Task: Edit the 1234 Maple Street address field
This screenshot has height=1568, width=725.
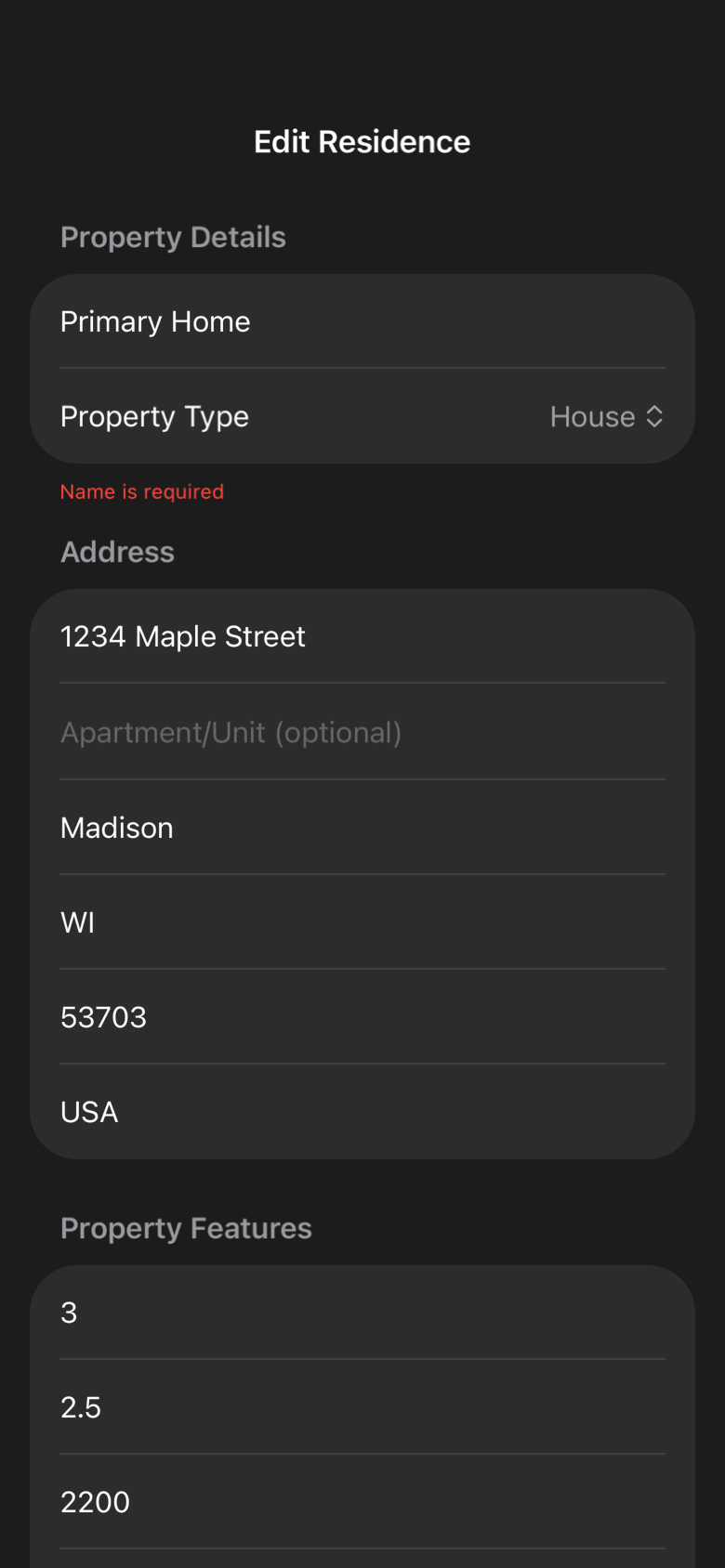Action: tap(361, 636)
